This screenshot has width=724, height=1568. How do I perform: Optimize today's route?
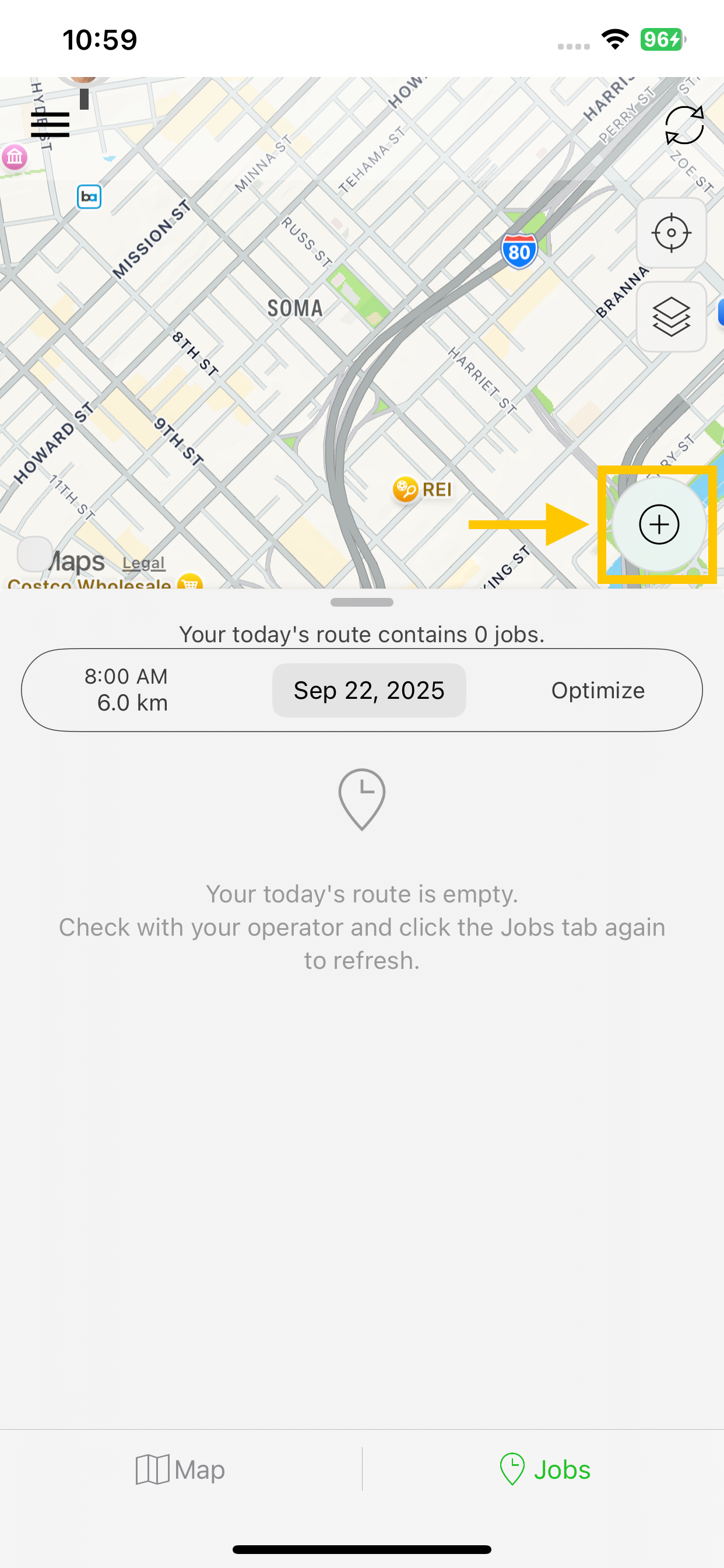click(598, 690)
